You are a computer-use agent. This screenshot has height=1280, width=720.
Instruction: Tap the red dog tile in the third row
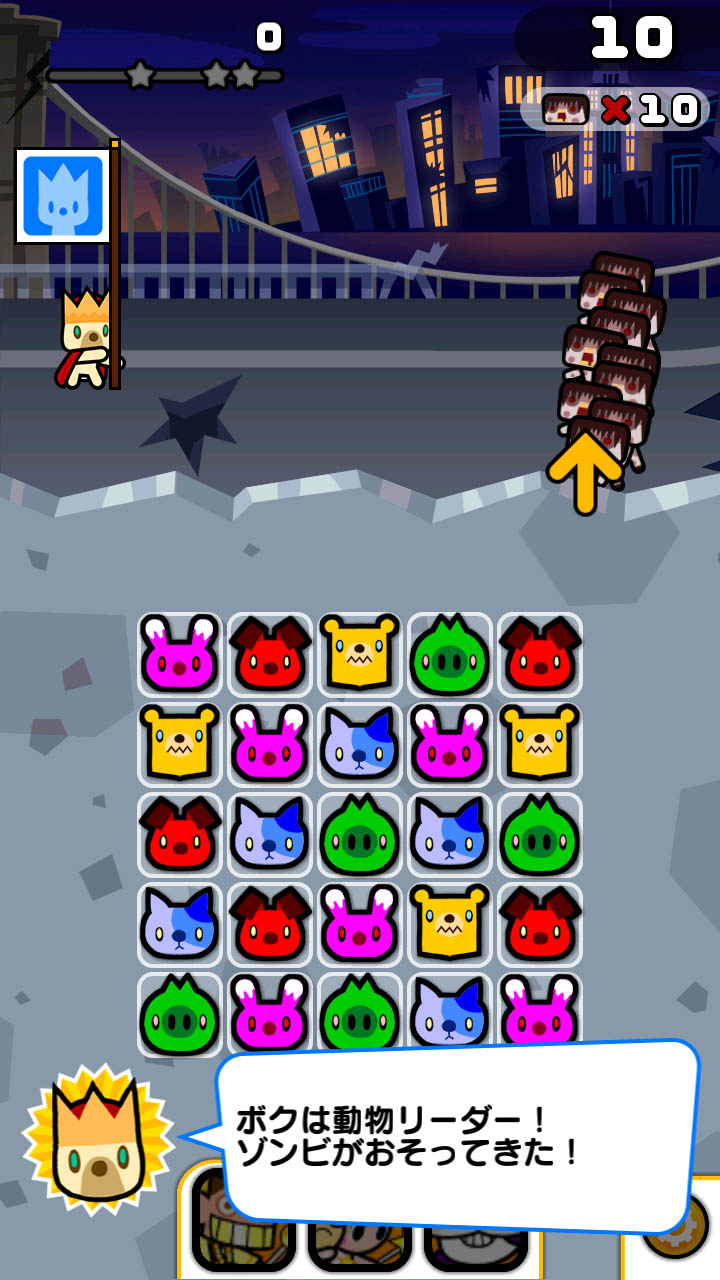[x=180, y=834]
